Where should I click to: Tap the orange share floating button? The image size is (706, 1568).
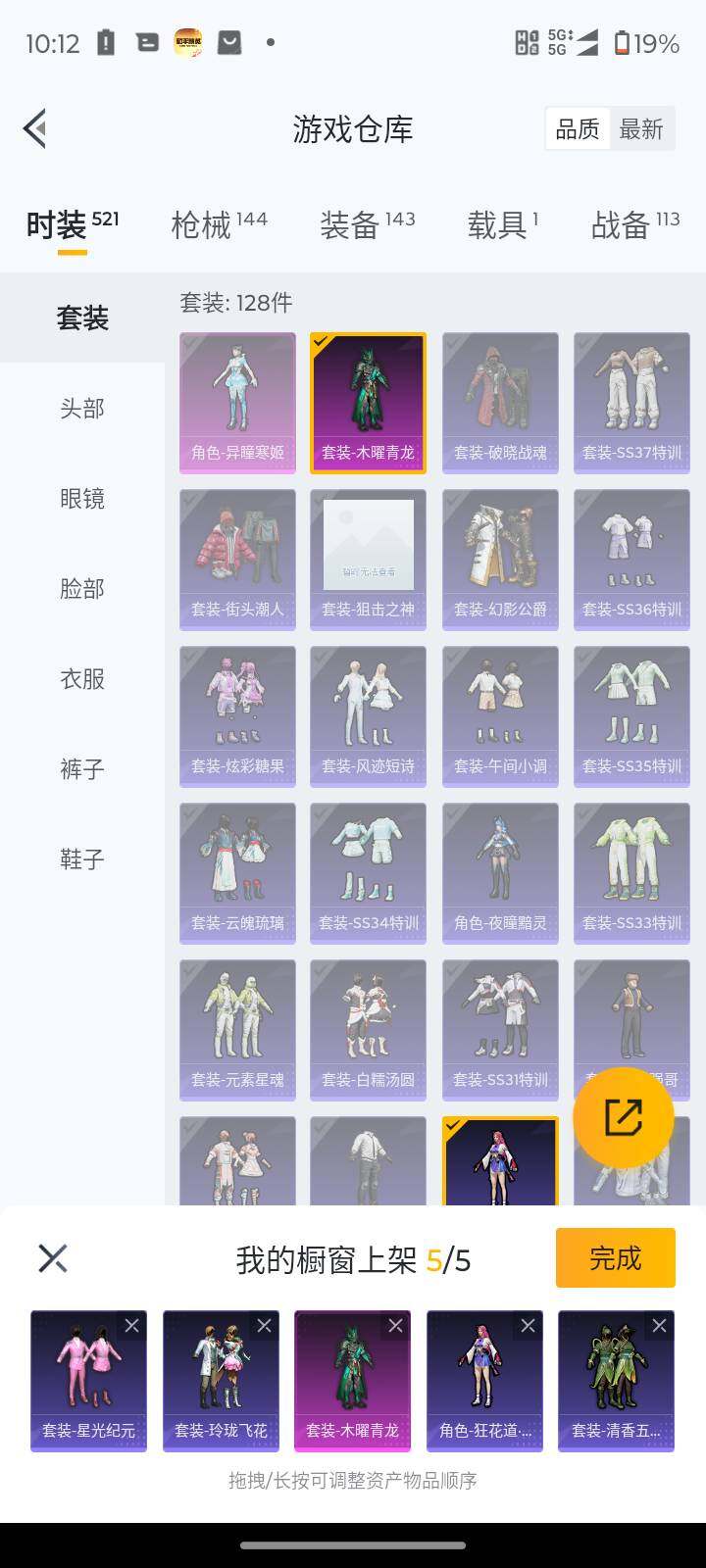624,1117
